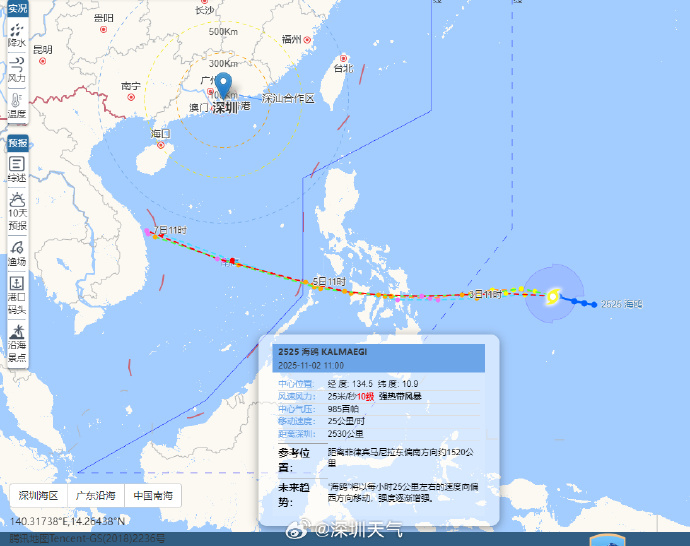Tap the current typhoon position marker

coord(552,295)
